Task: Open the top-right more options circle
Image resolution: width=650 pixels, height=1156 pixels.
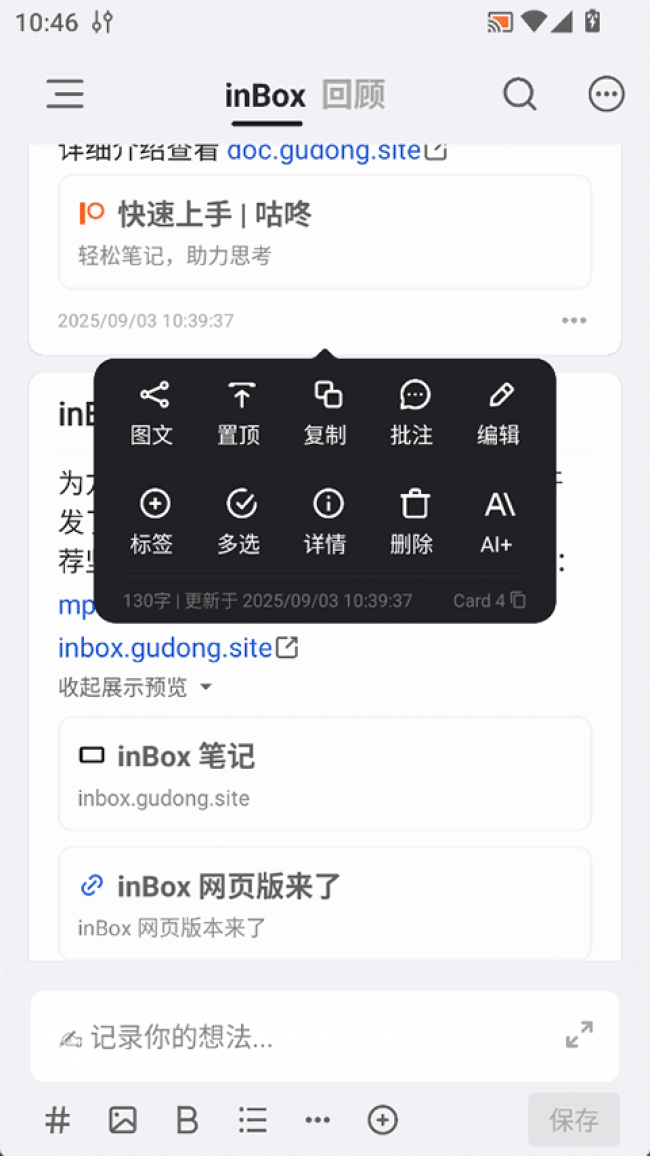Action: (x=606, y=95)
